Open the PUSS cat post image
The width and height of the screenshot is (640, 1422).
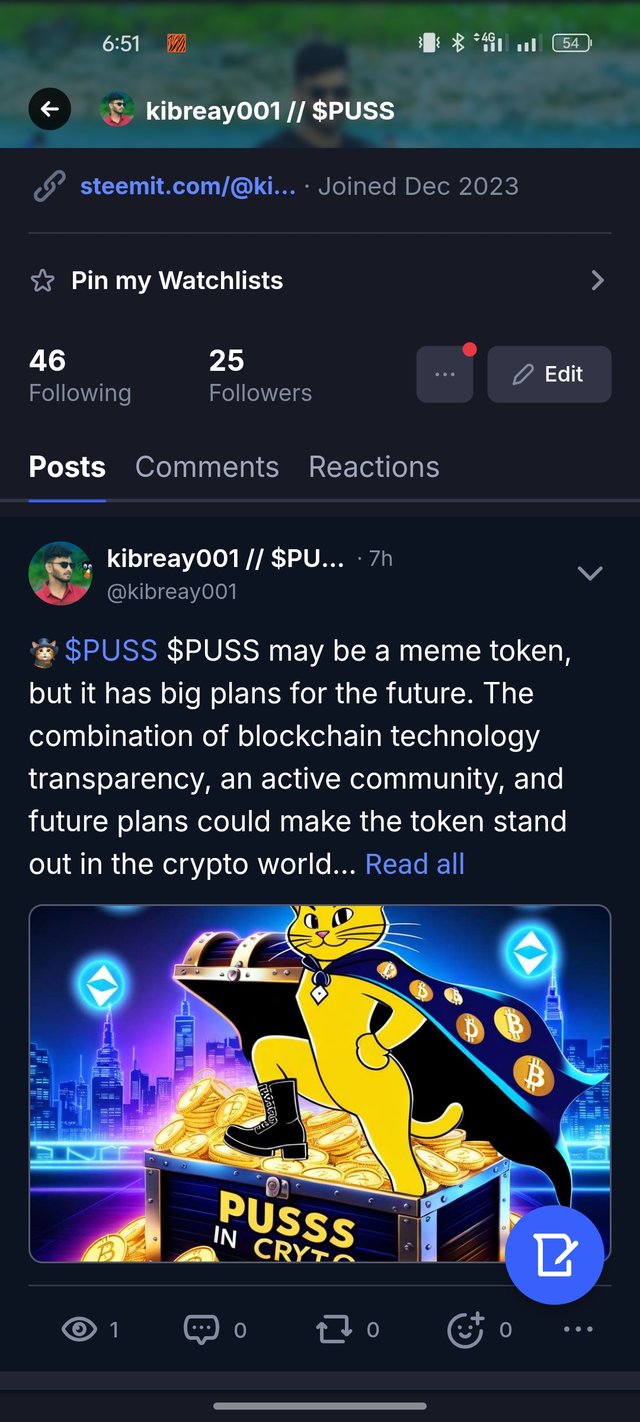[319, 1083]
